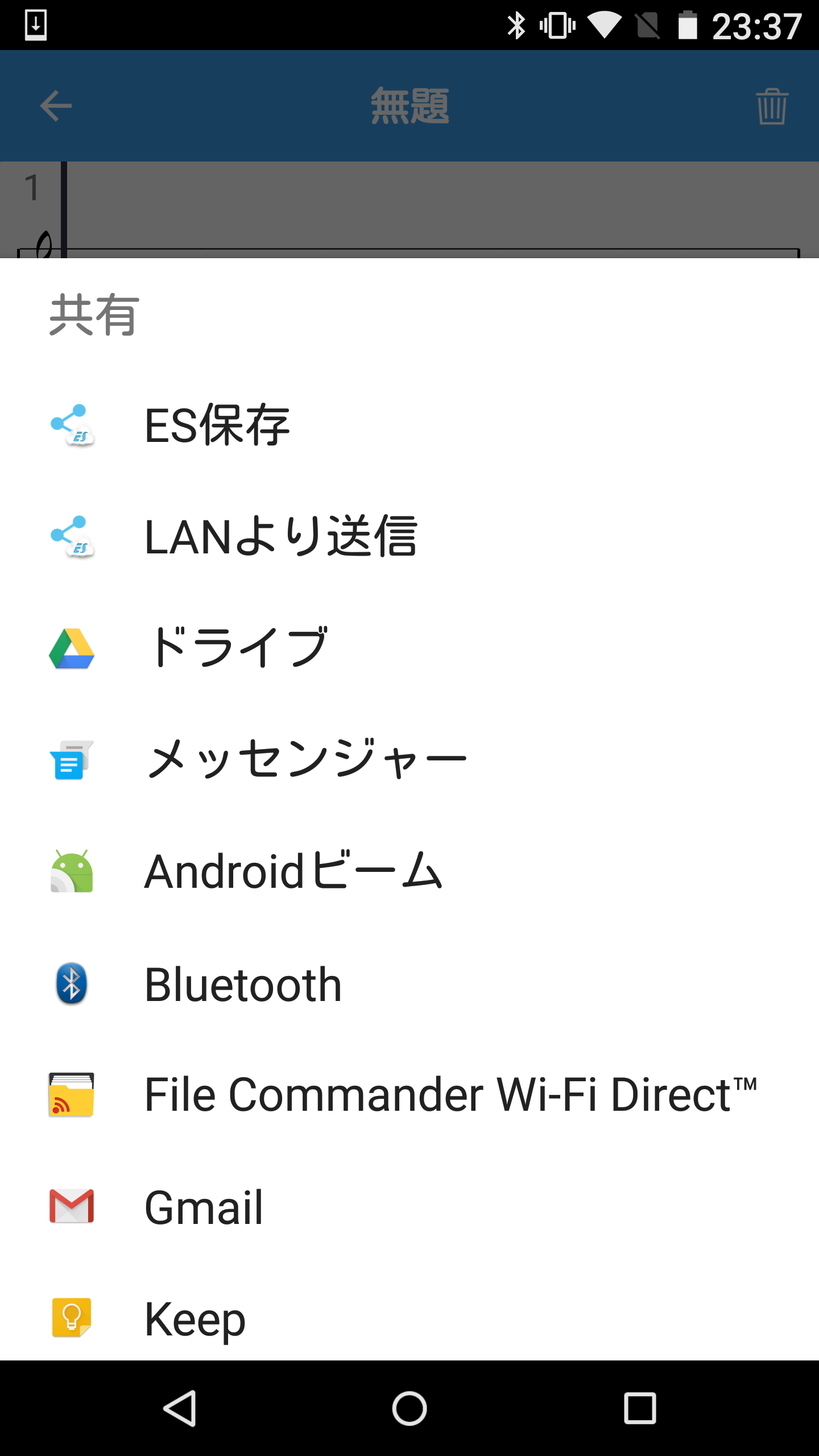
Task: Tap the system back button
Action: coord(180,1408)
